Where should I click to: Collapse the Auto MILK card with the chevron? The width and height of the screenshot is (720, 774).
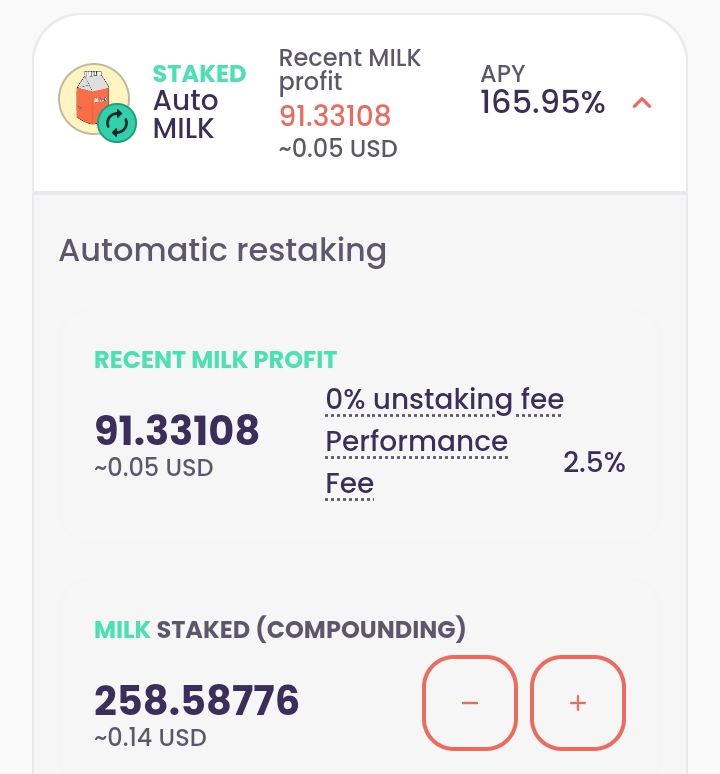point(642,103)
